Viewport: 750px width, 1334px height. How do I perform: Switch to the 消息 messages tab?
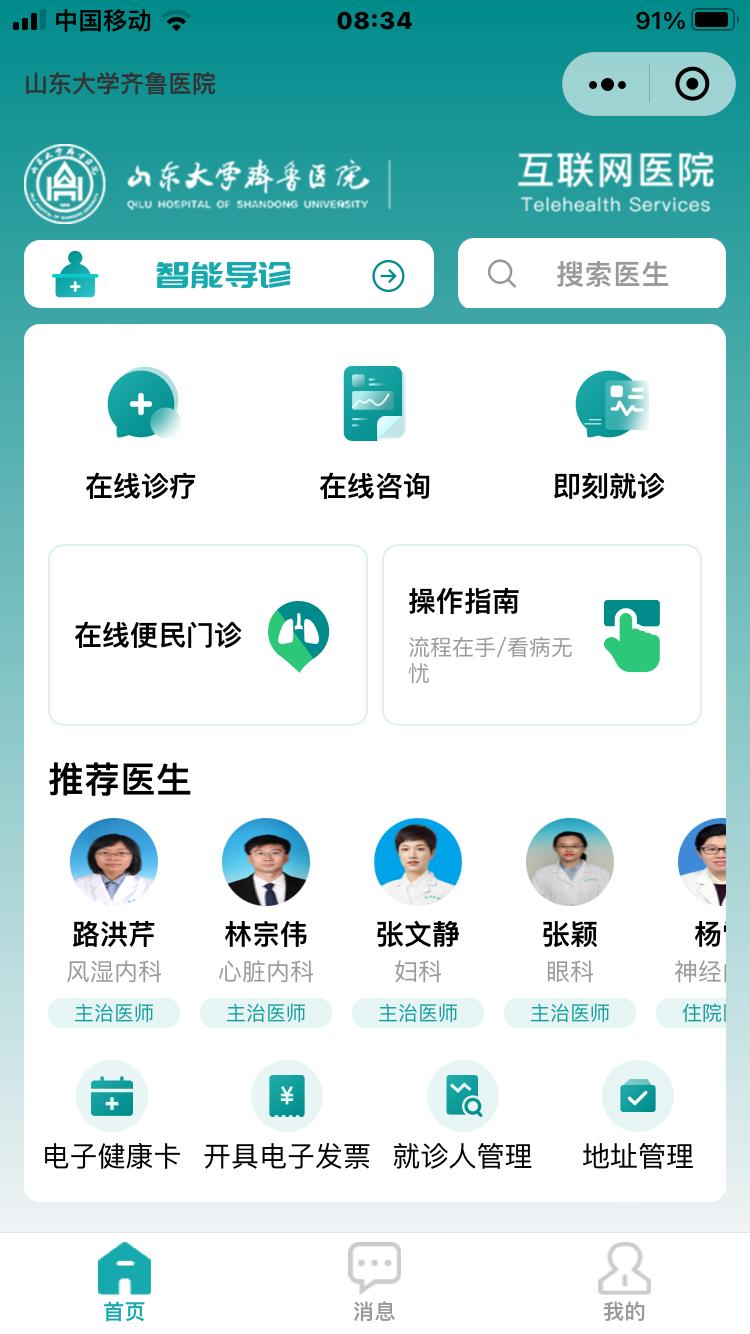374,1282
